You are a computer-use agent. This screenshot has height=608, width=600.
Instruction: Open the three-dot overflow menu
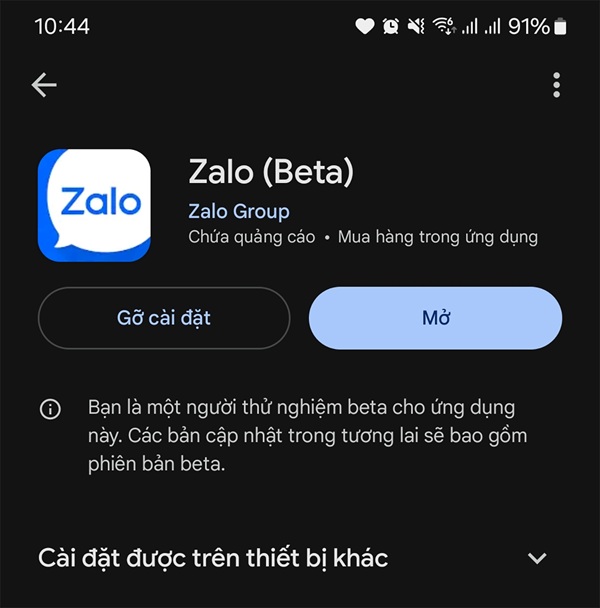[556, 85]
